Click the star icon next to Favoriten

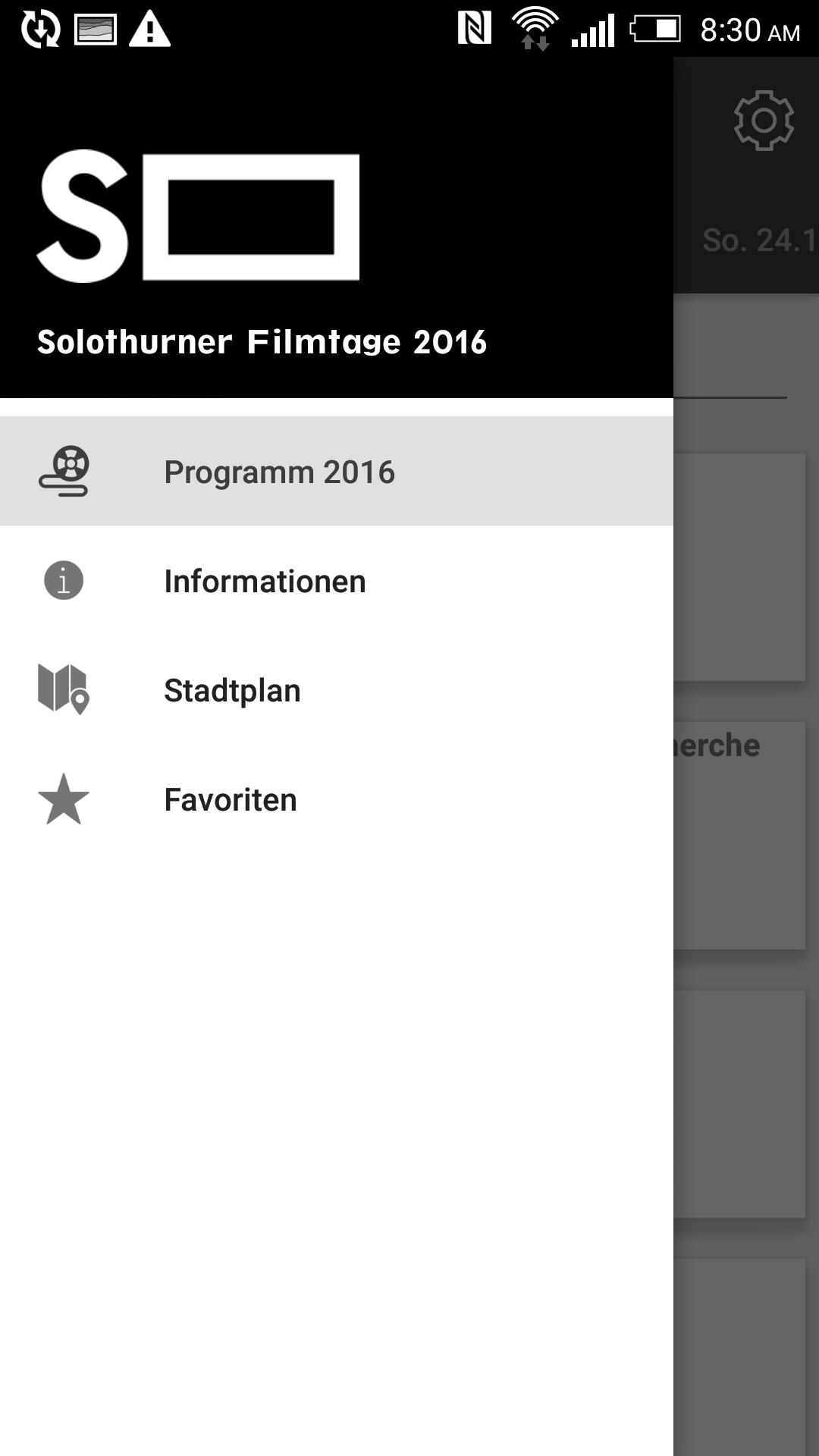[x=63, y=799]
